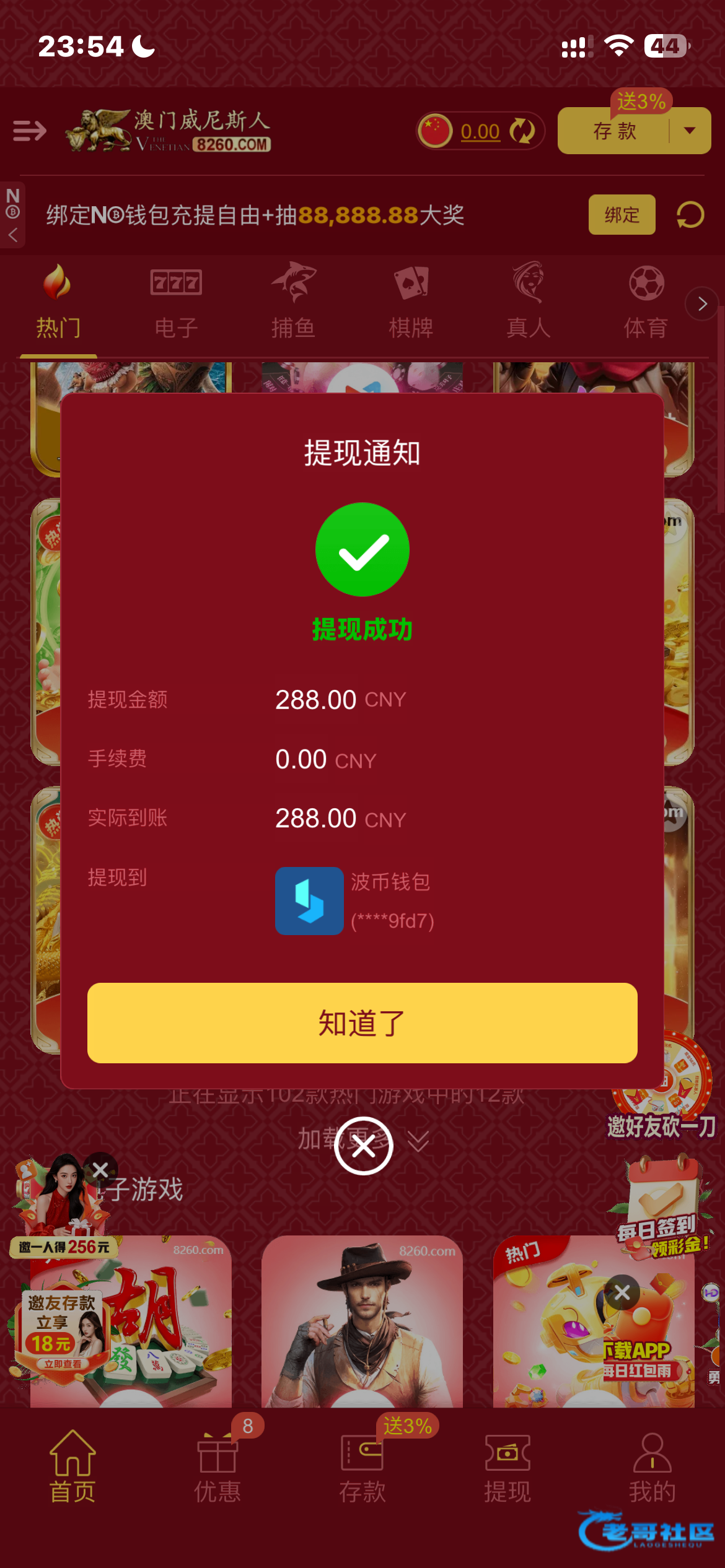Image resolution: width=725 pixels, height=1568 pixels.
Task: Refresh the 0.00 balance
Action: pyautogui.click(x=522, y=131)
